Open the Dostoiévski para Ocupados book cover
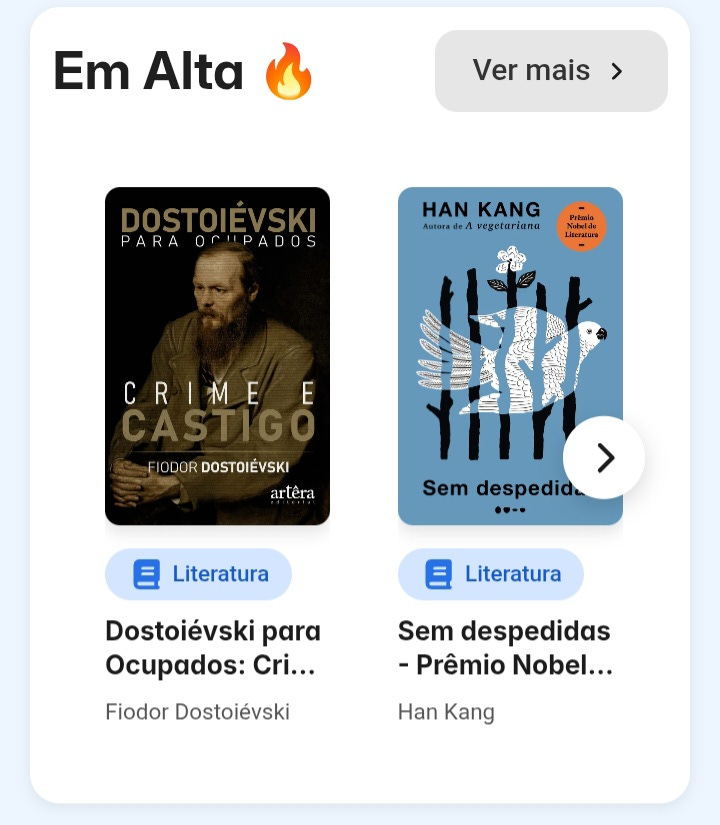This screenshot has width=720, height=825. click(217, 355)
